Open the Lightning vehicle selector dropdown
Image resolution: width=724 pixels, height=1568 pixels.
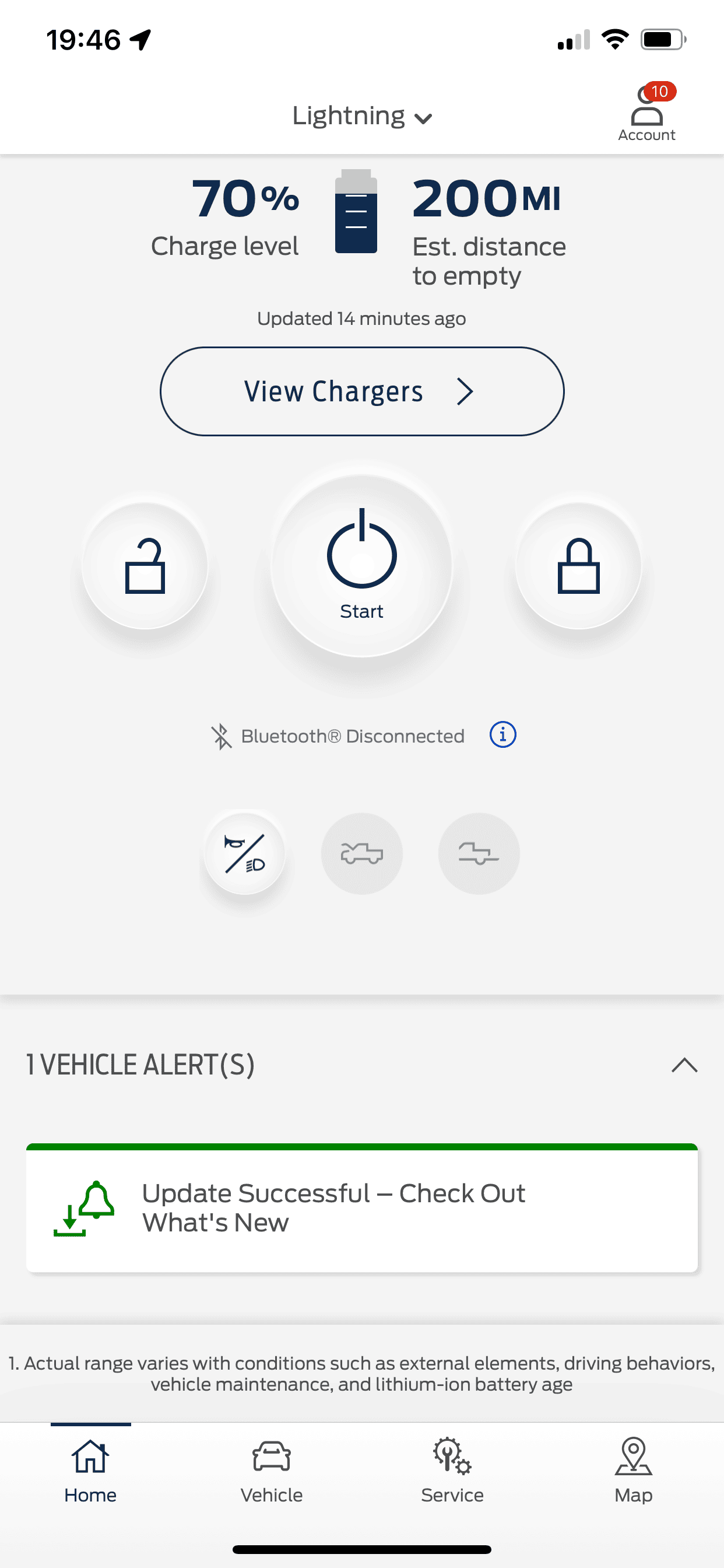point(362,116)
